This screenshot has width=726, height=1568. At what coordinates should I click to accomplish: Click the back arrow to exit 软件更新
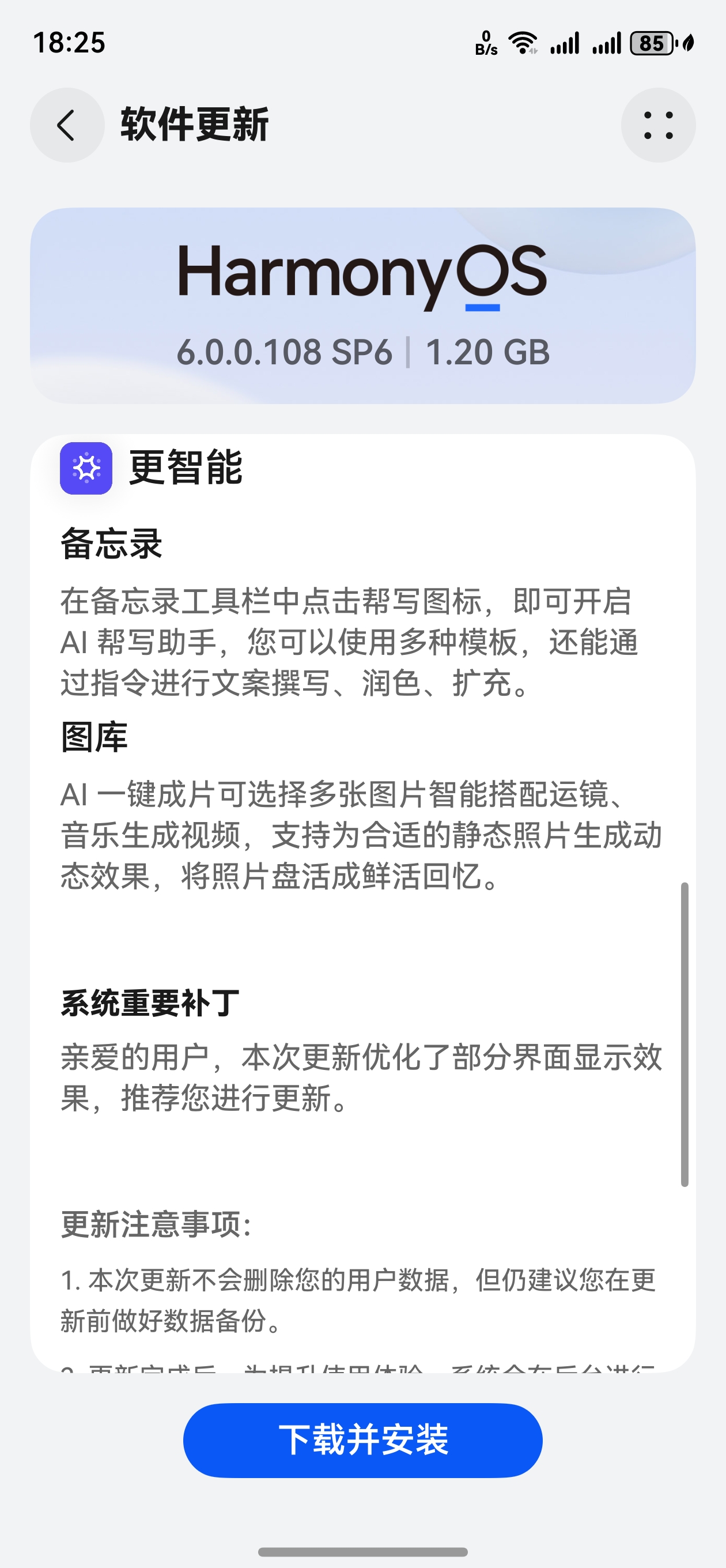coord(67,123)
